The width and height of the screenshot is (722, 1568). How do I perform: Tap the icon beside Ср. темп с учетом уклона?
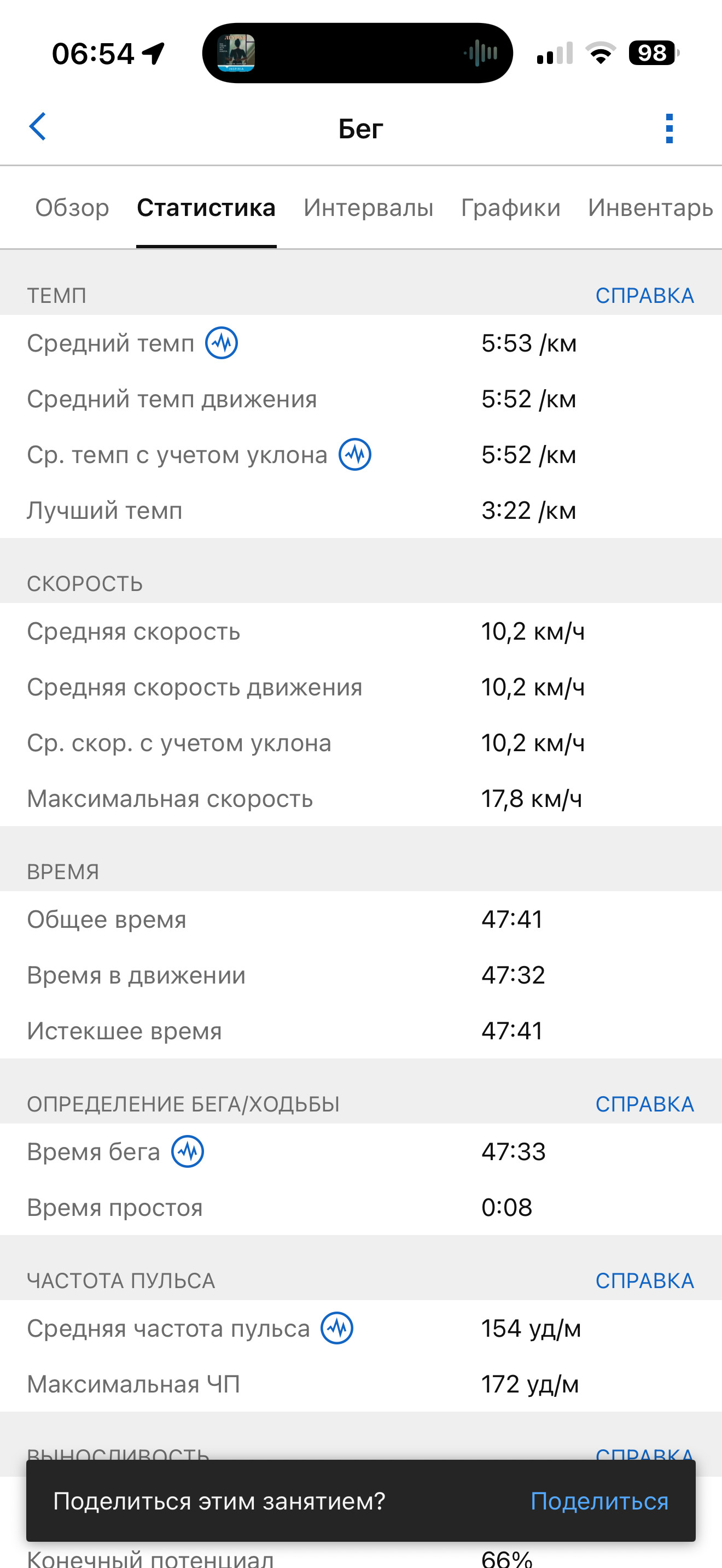(x=355, y=454)
